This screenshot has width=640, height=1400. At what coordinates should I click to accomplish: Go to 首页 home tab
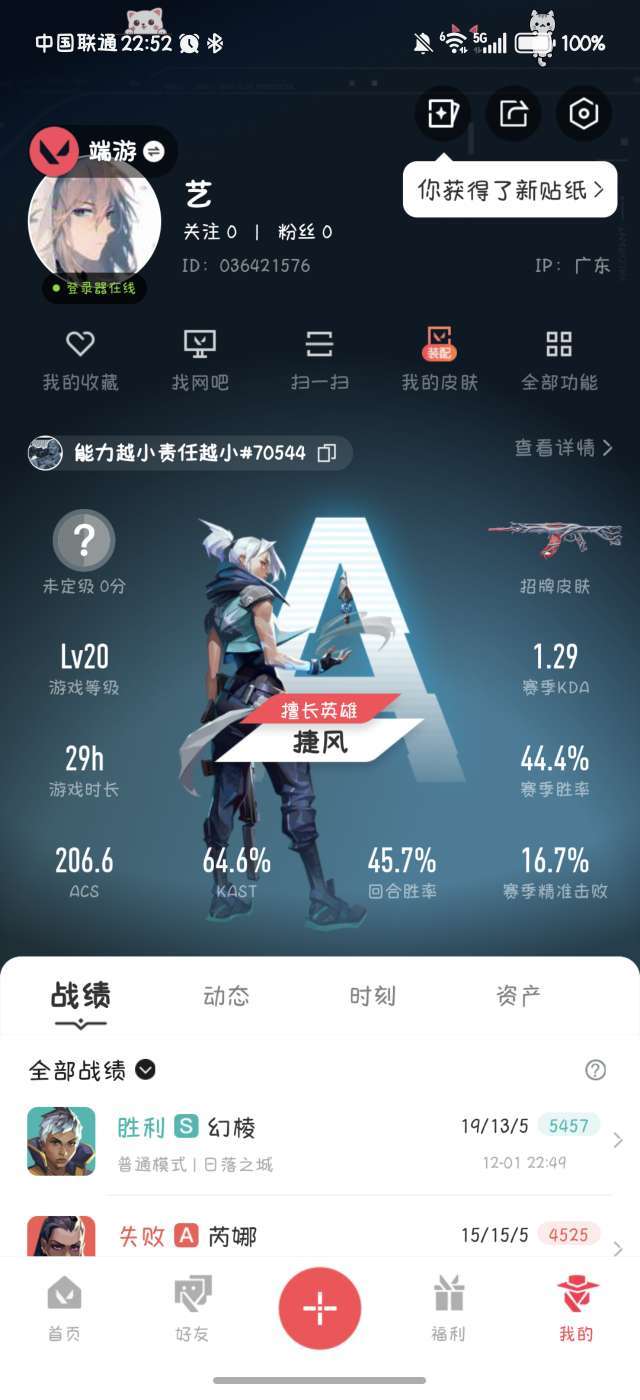click(64, 1308)
